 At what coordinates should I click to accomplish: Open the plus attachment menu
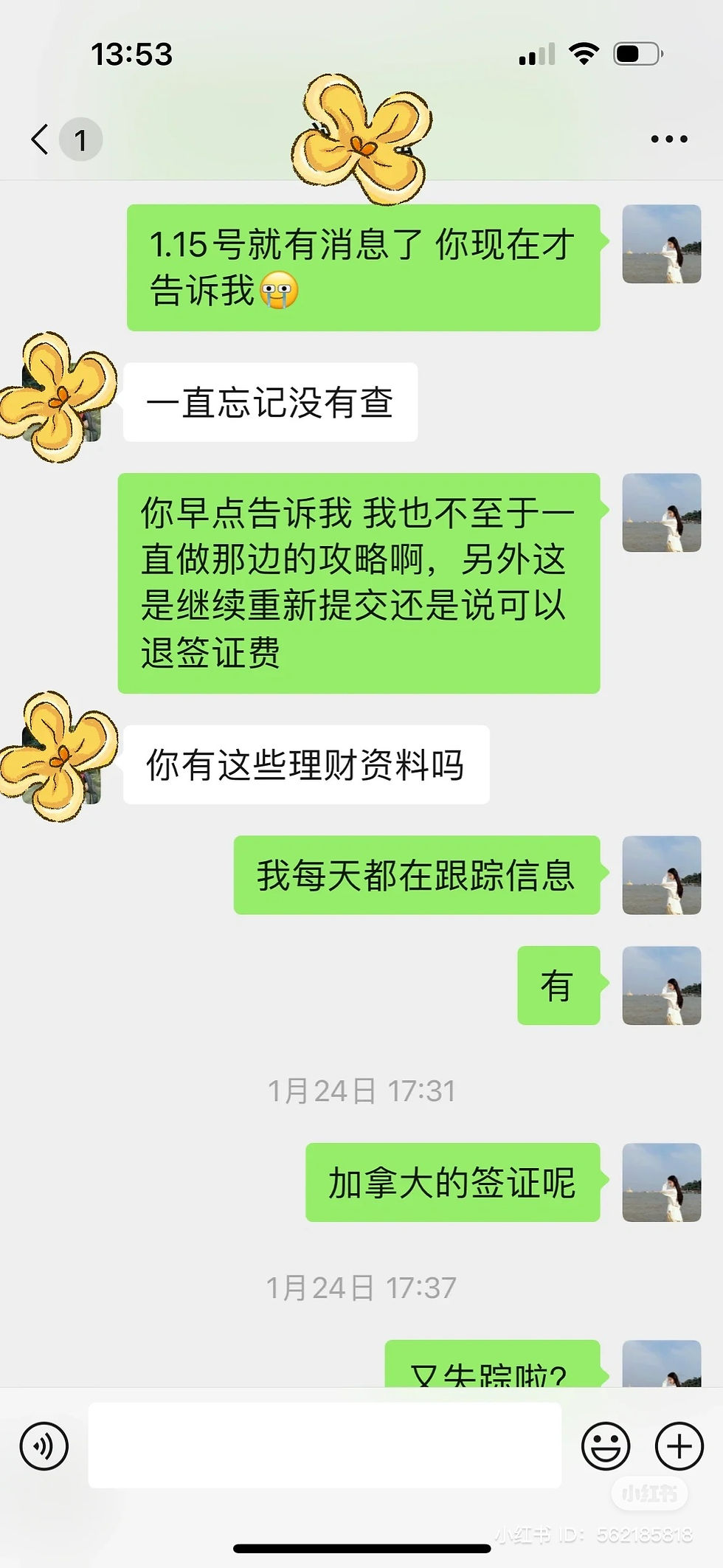pos(679,1446)
